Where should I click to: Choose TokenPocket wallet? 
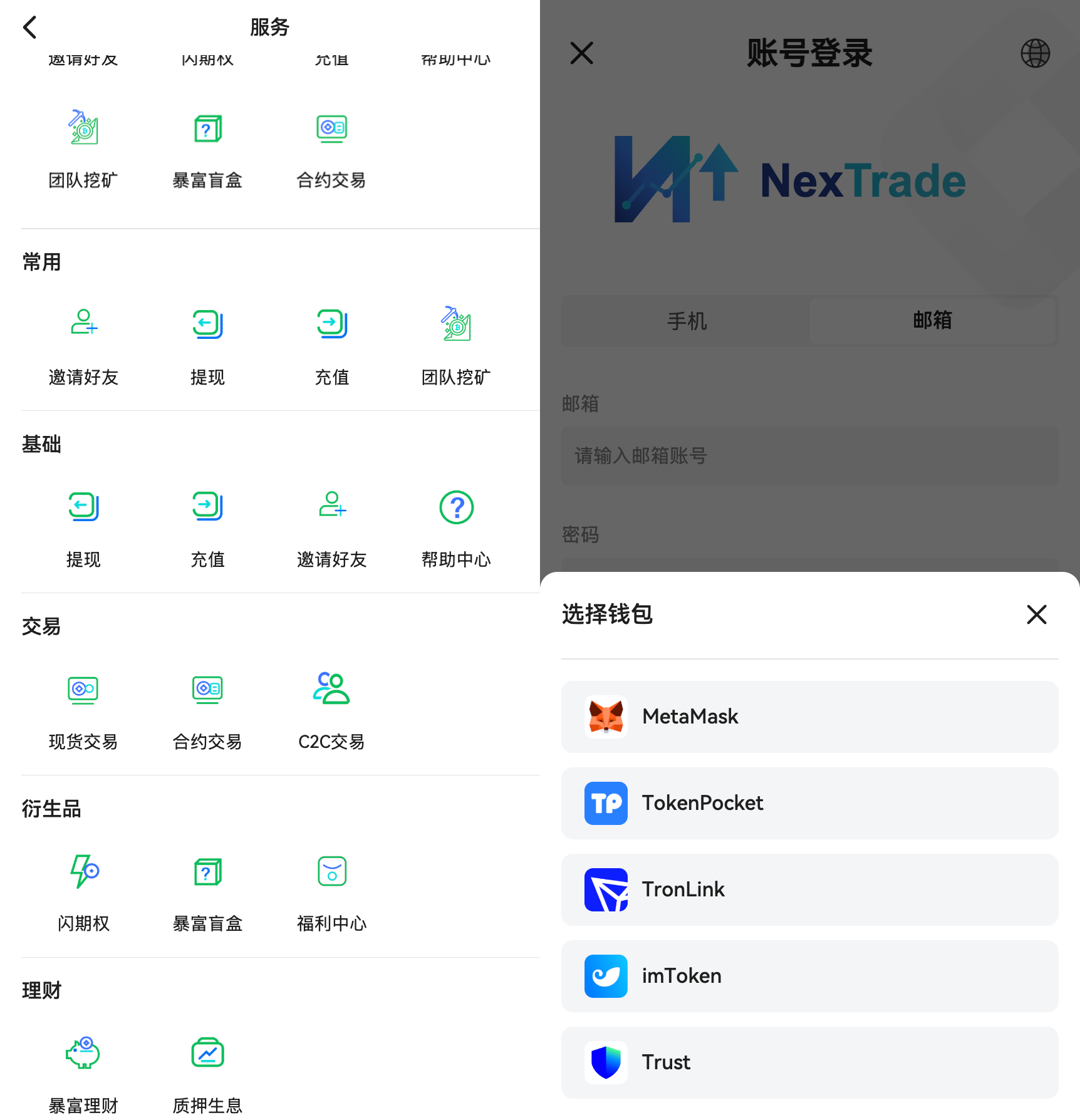pyautogui.click(x=809, y=803)
